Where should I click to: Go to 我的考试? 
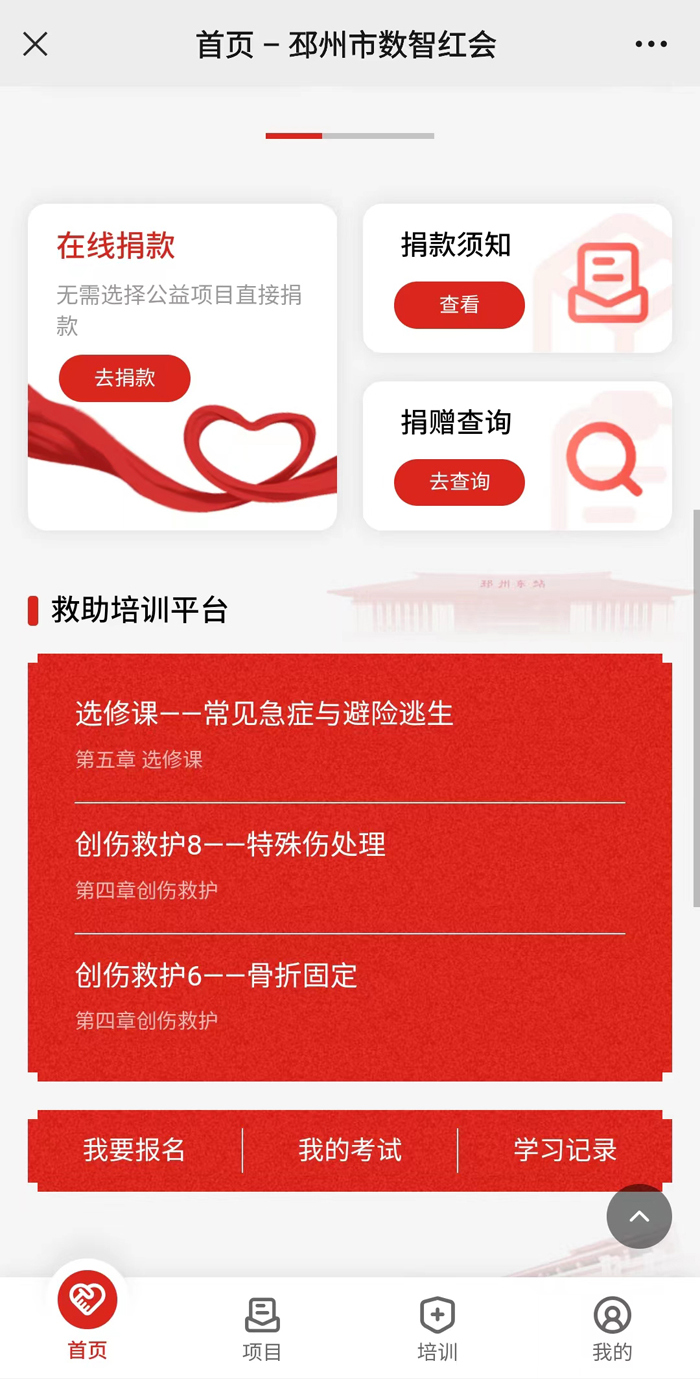pyautogui.click(x=350, y=1150)
